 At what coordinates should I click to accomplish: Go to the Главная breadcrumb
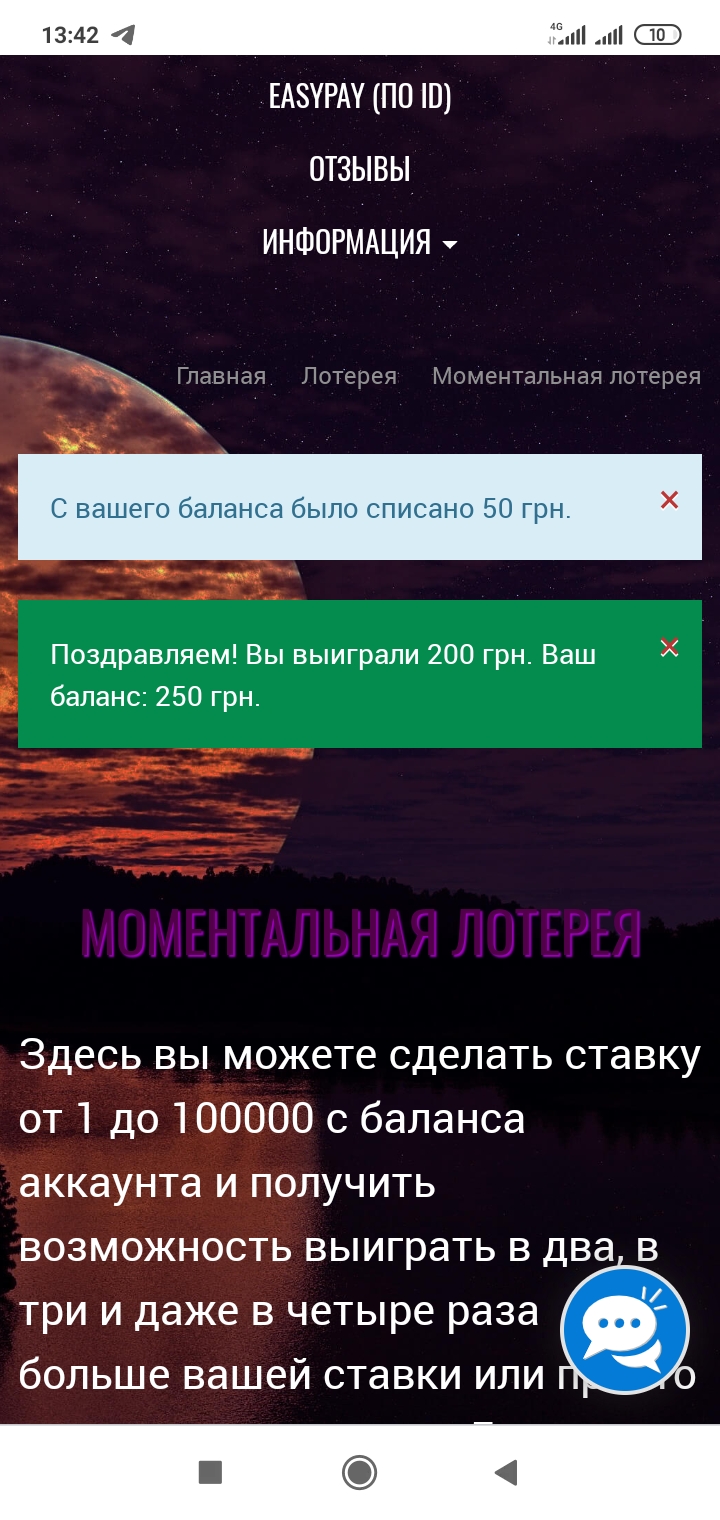[221, 376]
